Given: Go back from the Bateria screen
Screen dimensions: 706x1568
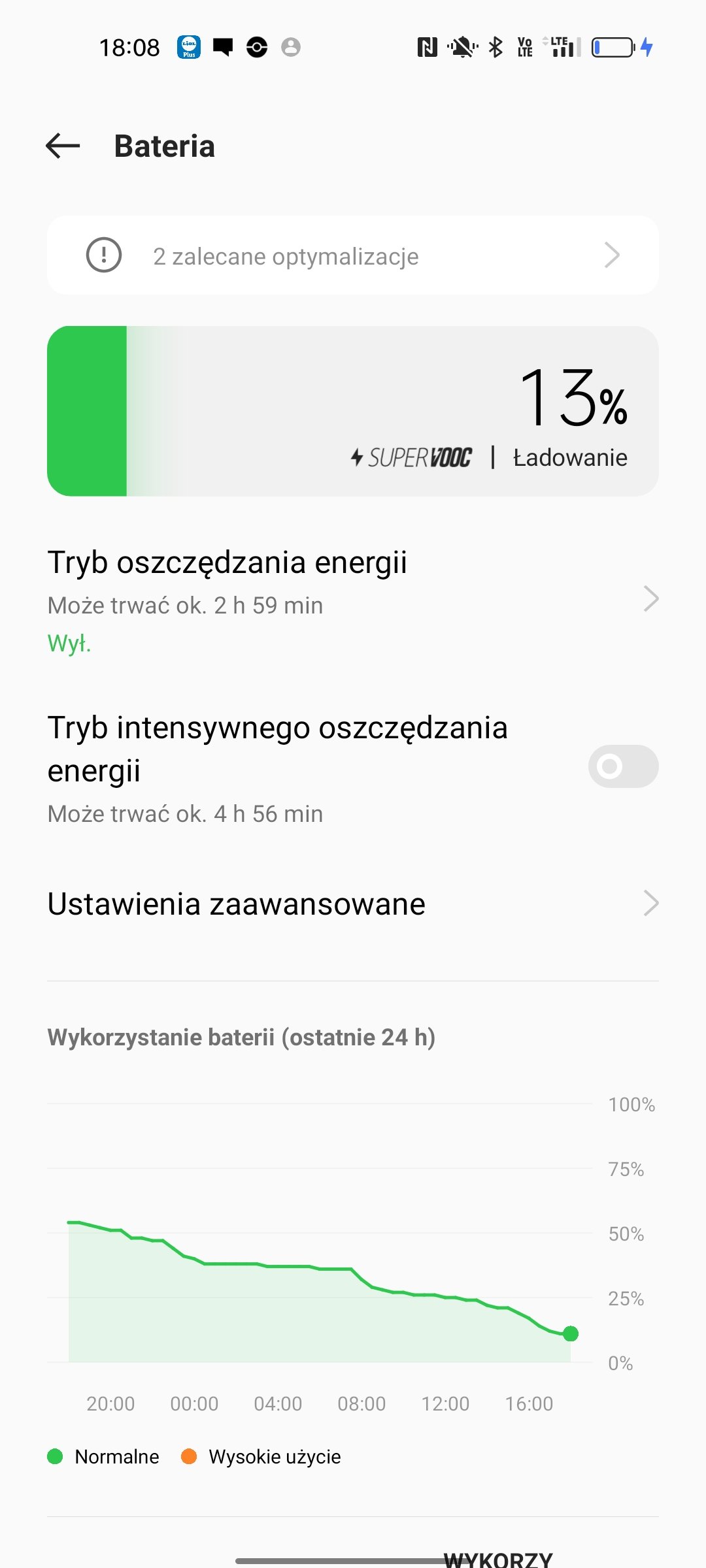Looking at the screenshot, I should tap(63, 146).
